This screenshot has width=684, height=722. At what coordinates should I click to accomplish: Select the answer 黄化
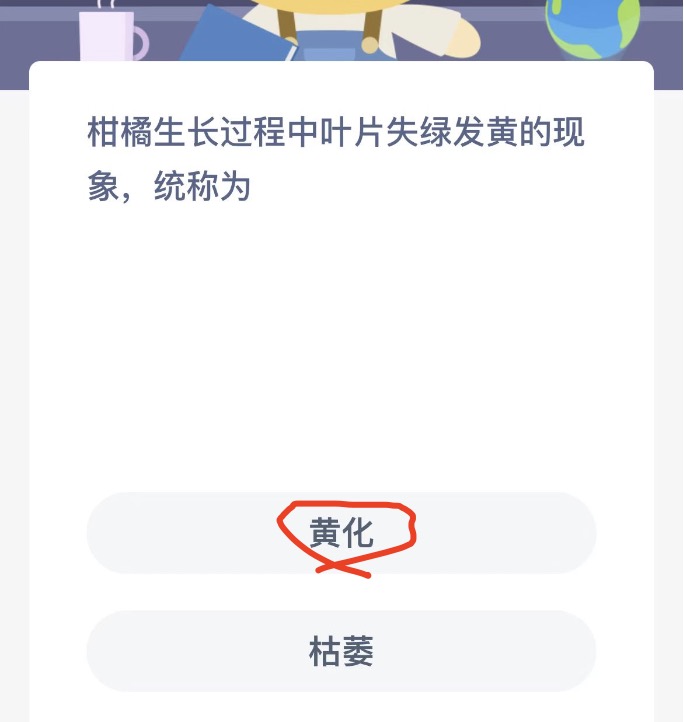point(341,534)
